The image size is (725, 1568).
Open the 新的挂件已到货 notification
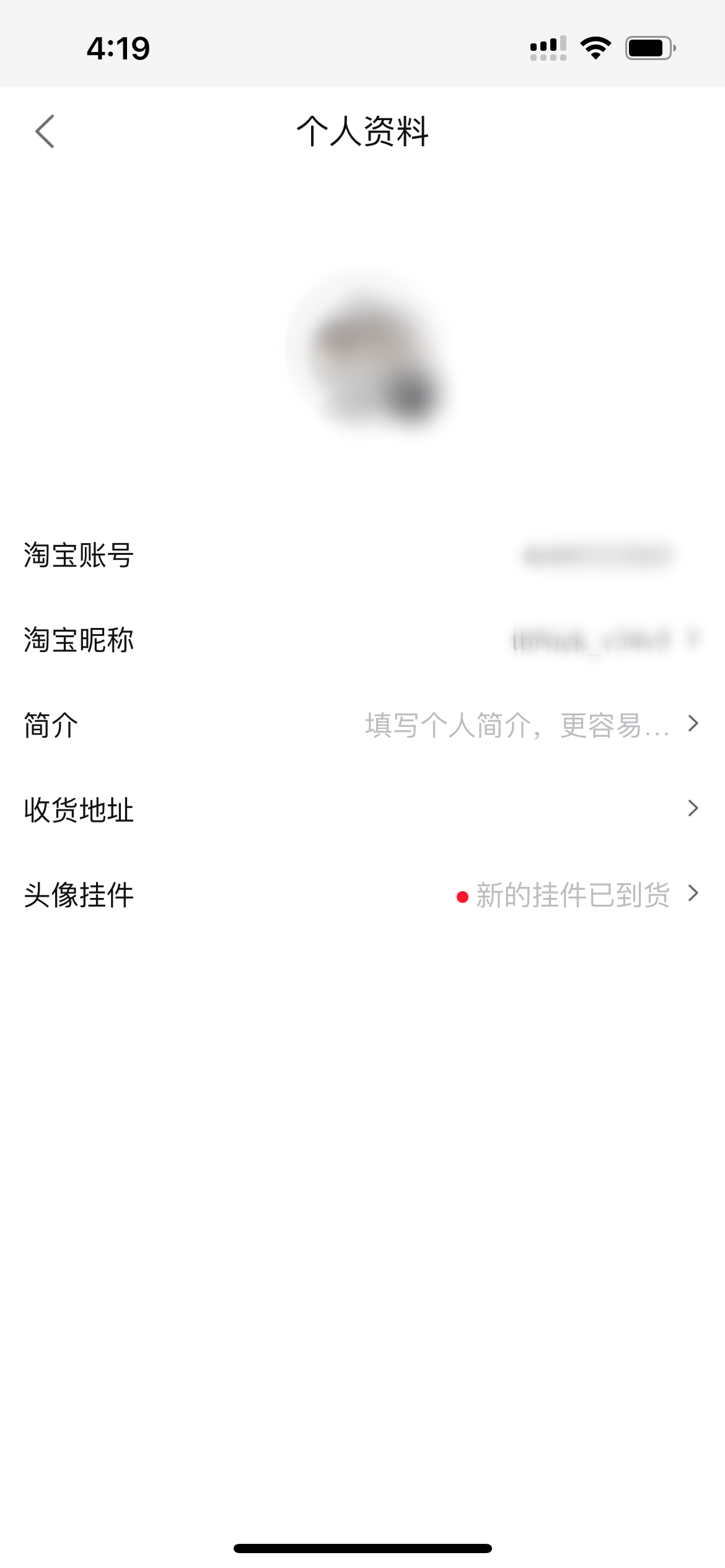571,896
